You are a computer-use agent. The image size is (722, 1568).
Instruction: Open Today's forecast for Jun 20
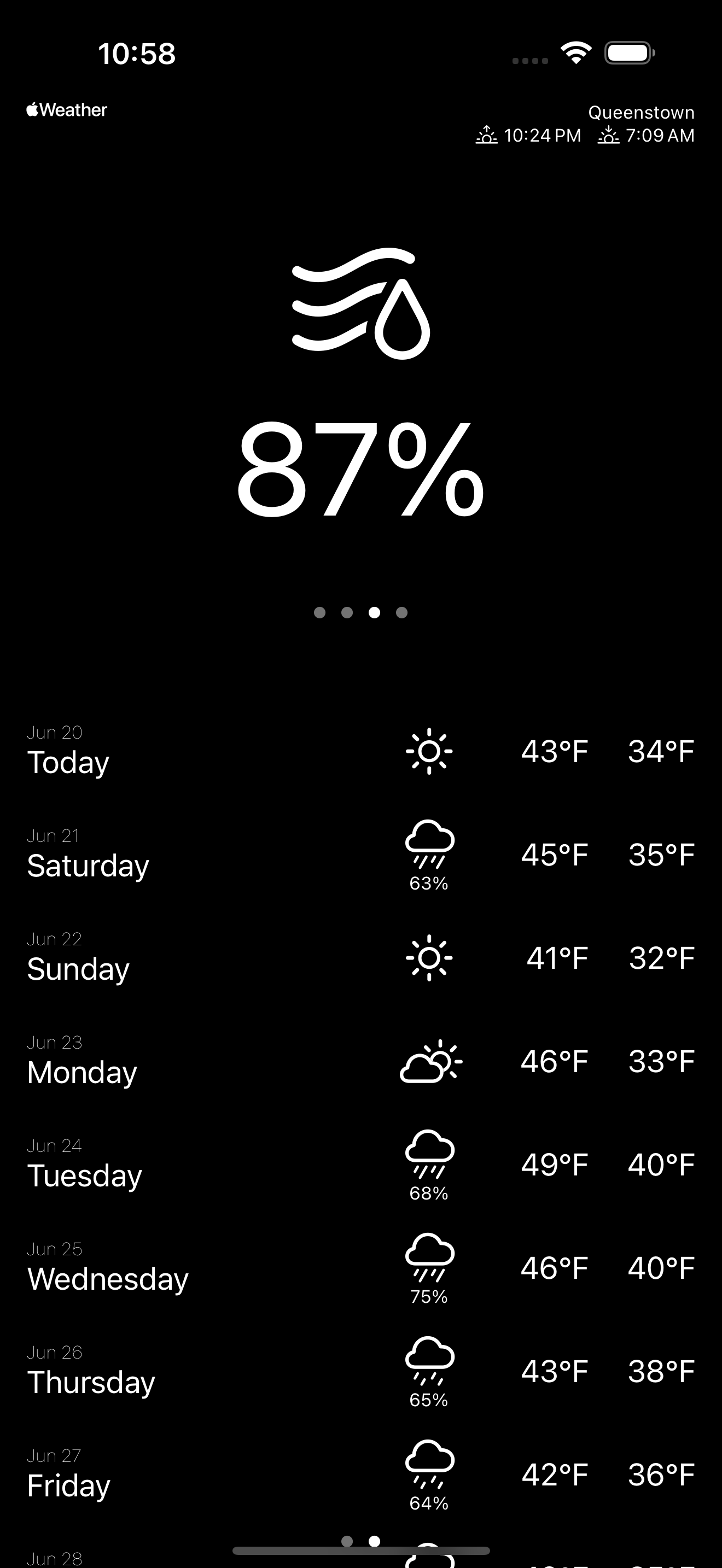click(x=360, y=751)
